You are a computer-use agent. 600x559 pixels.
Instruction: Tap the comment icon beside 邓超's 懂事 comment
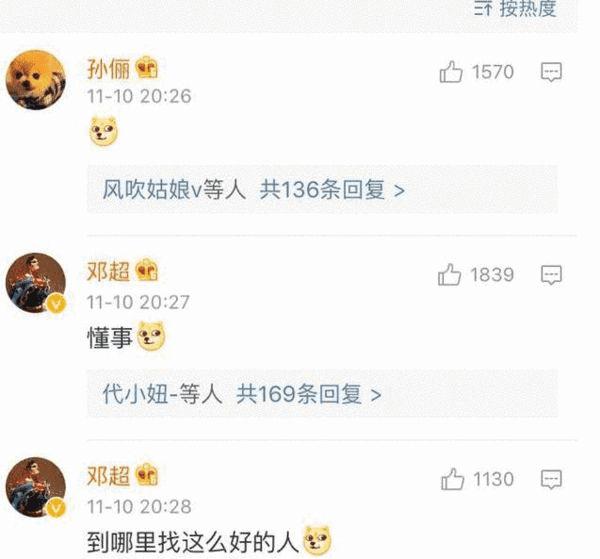tap(551, 274)
